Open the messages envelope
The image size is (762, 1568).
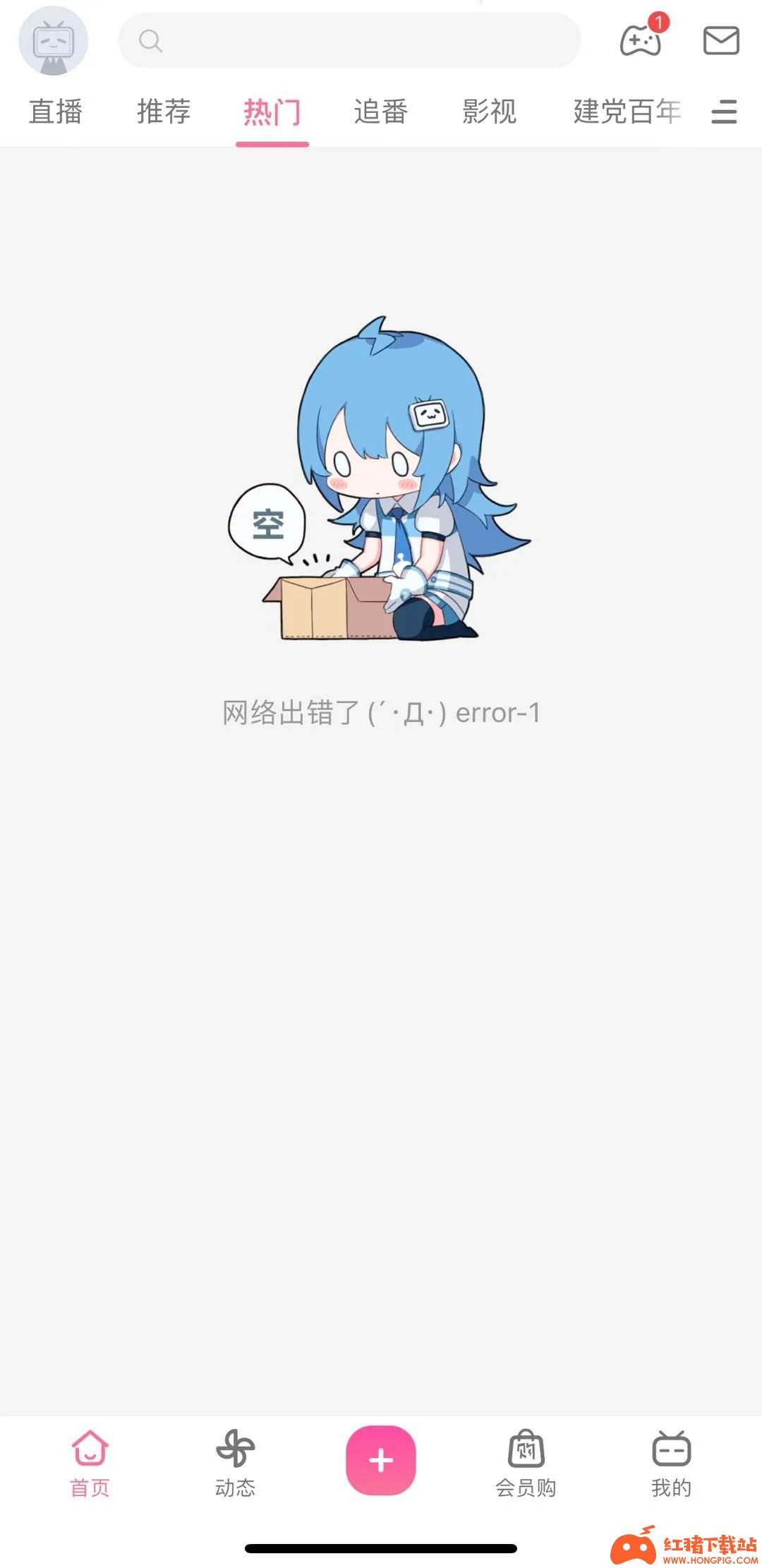pyautogui.click(x=721, y=40)
